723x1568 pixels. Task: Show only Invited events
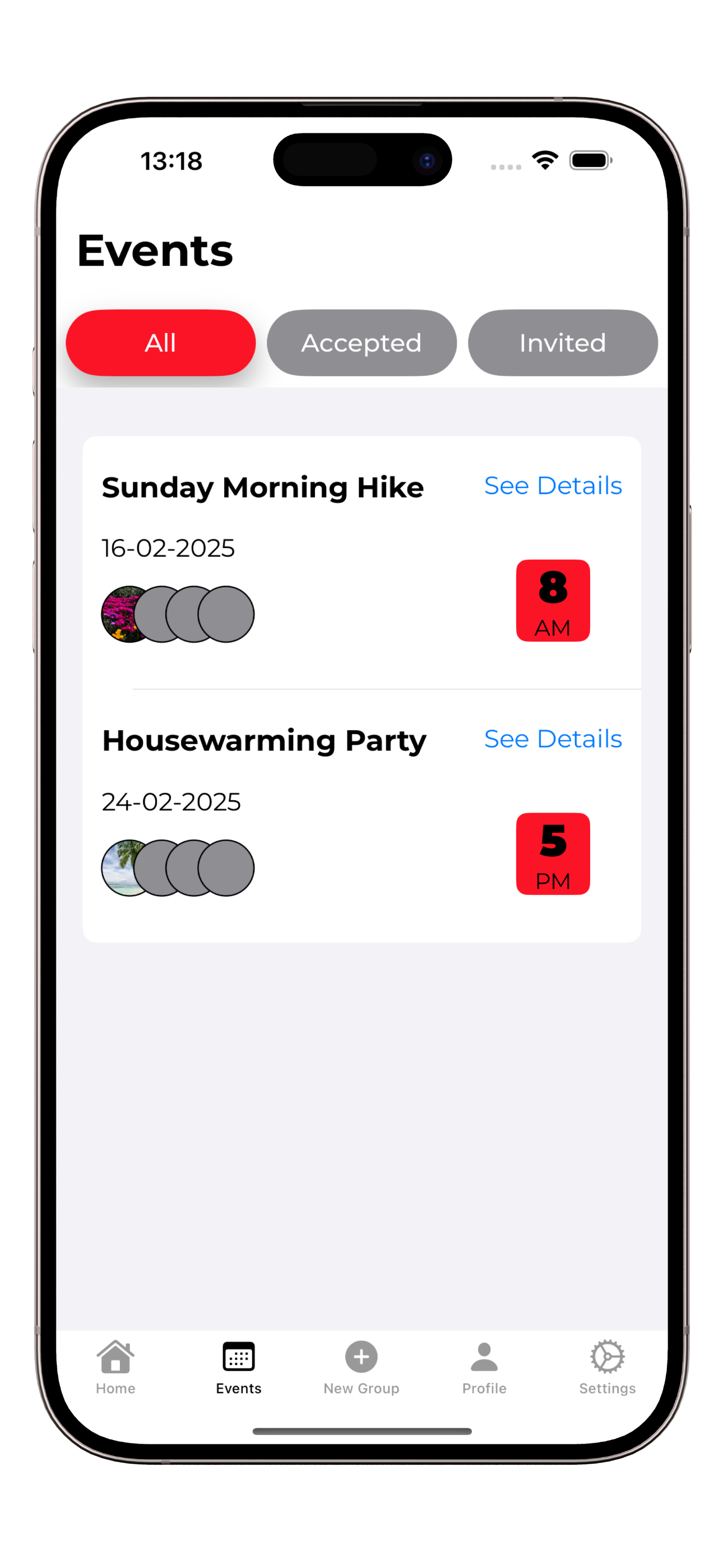[x=562, y=343]
